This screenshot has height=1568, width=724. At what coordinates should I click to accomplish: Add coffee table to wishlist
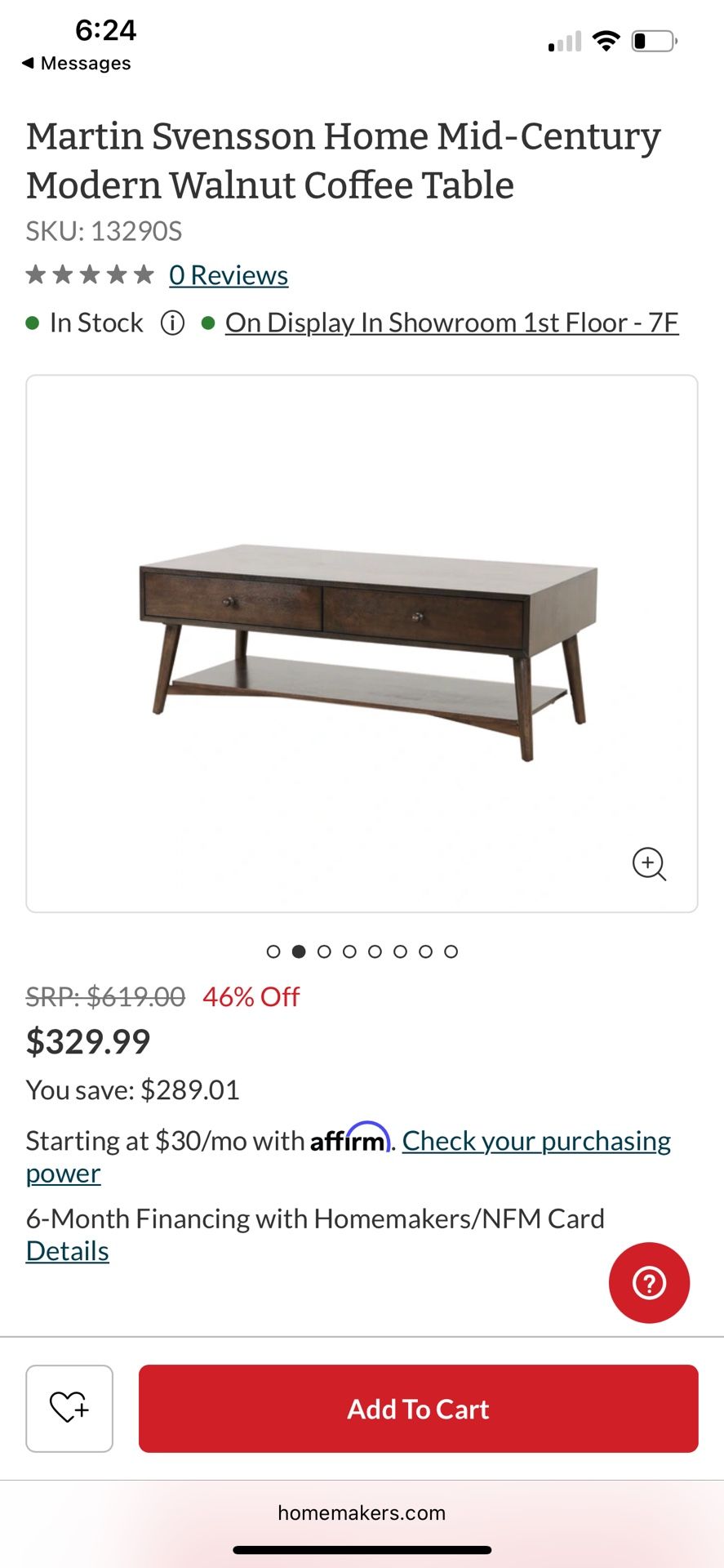point(69,1408)
